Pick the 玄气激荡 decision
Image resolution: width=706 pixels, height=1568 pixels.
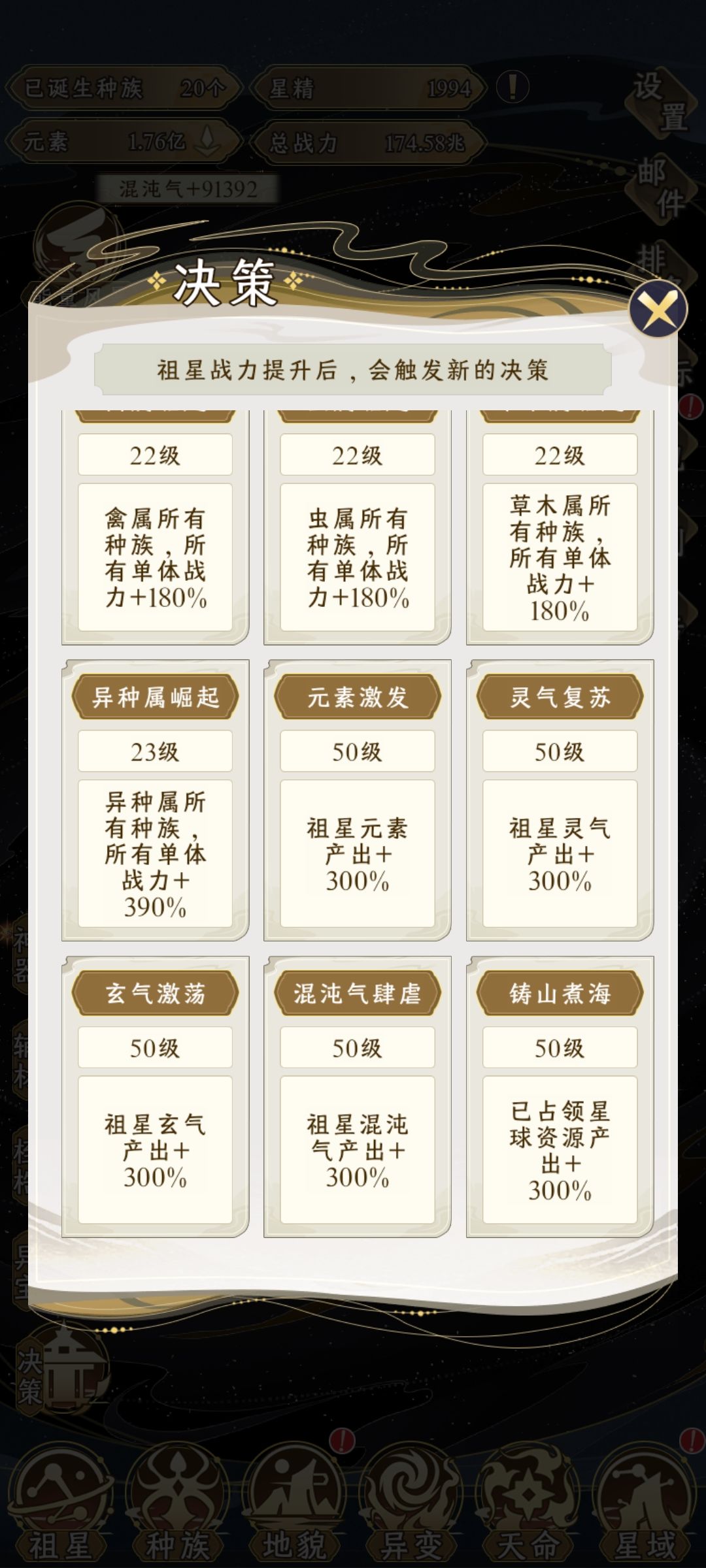154,1104
